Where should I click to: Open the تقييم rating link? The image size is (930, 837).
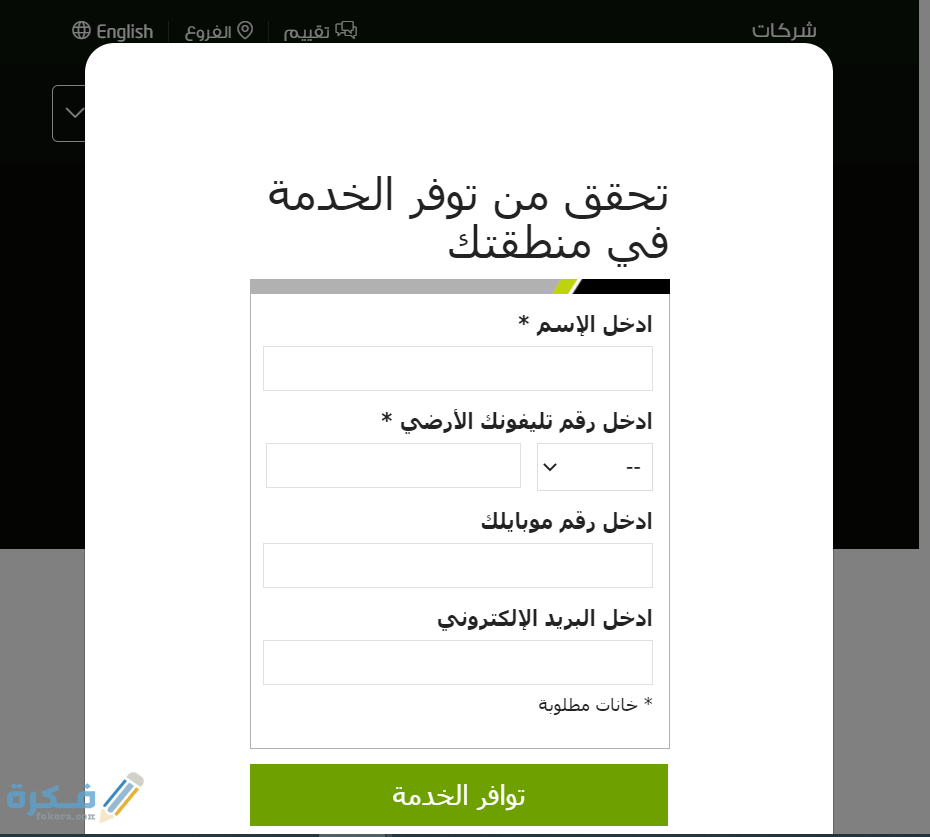point(320,31)
